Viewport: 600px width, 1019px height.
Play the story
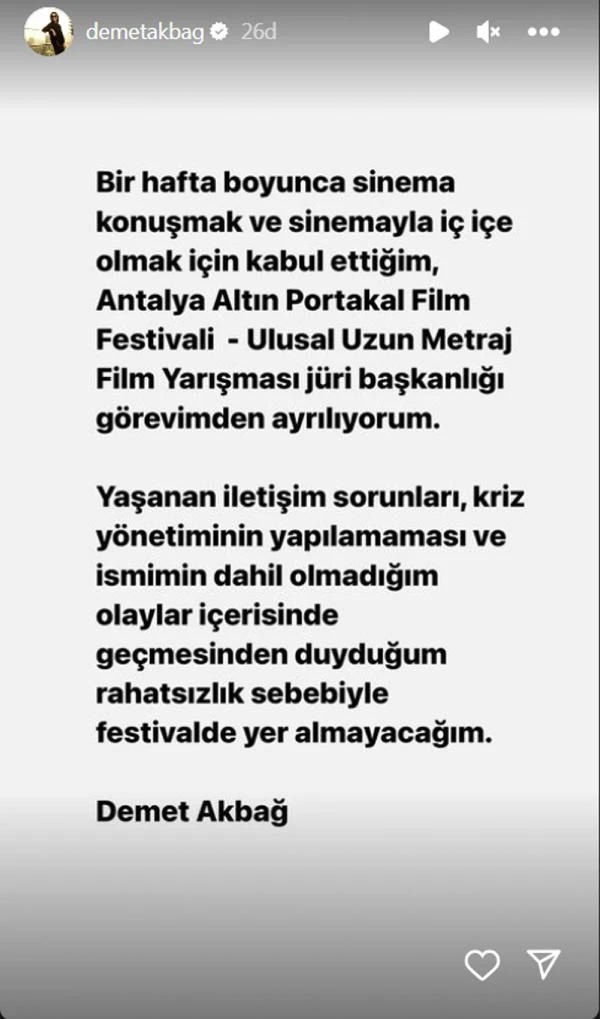point(438,32)
